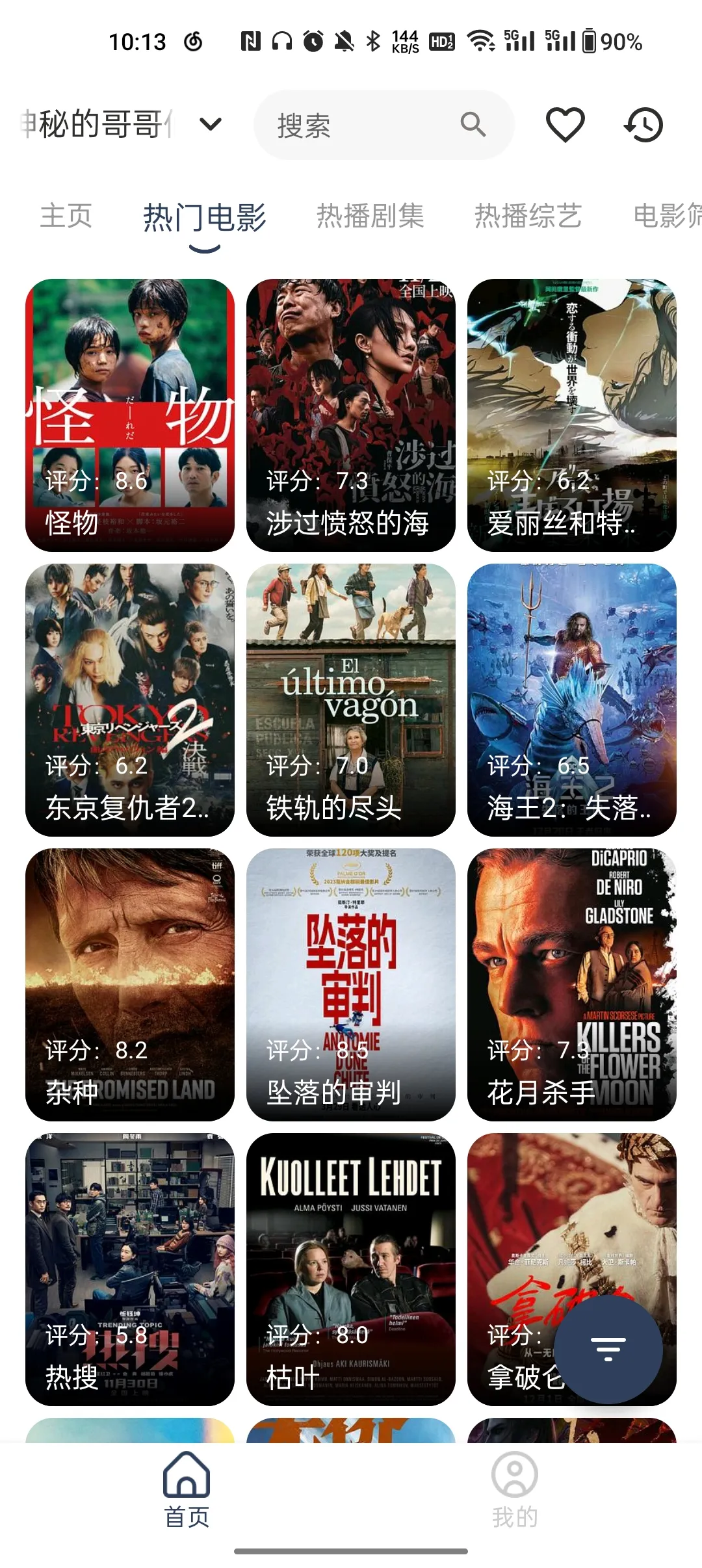Open the movie 坠落的审判
Screen dimensions: 702x1568
pos(351,984)
